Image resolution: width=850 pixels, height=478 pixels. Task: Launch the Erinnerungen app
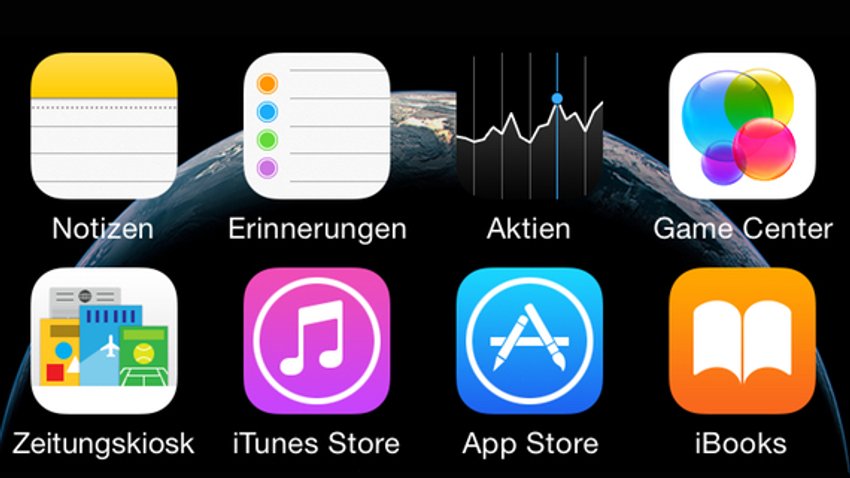click(x=317, y=127)
